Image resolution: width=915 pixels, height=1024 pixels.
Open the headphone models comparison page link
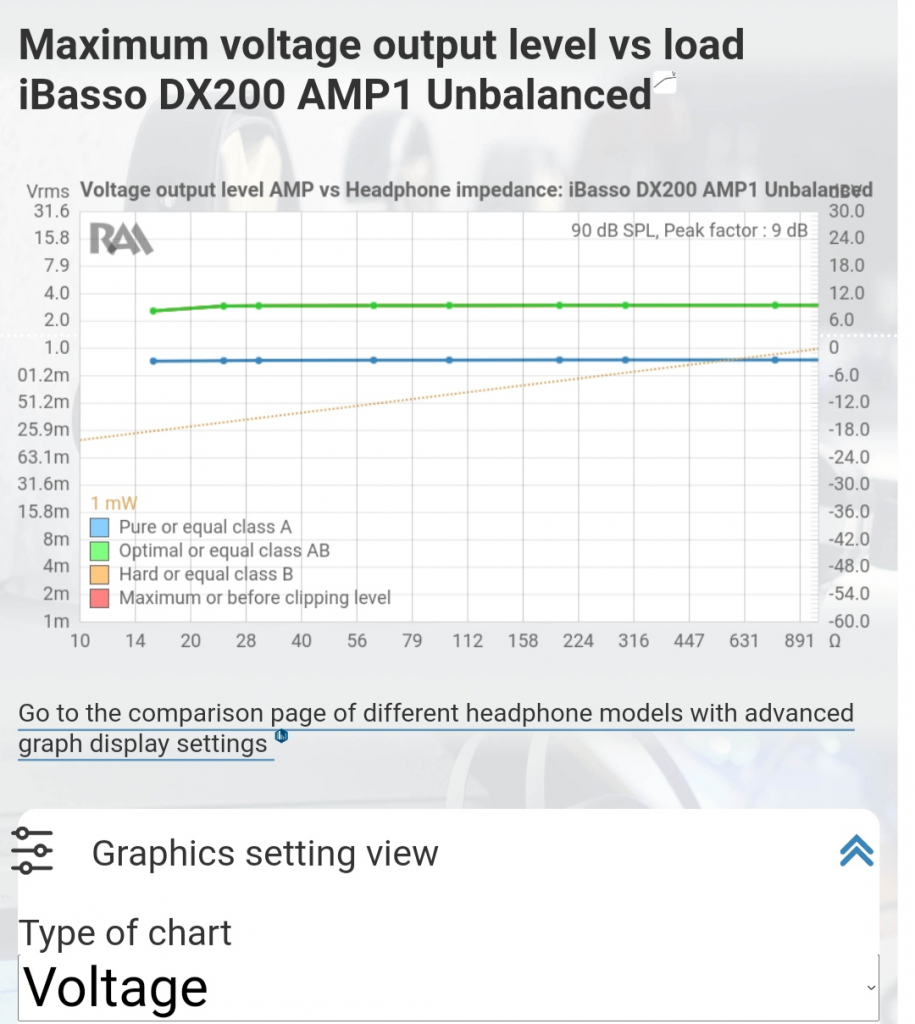click(435, 714)
